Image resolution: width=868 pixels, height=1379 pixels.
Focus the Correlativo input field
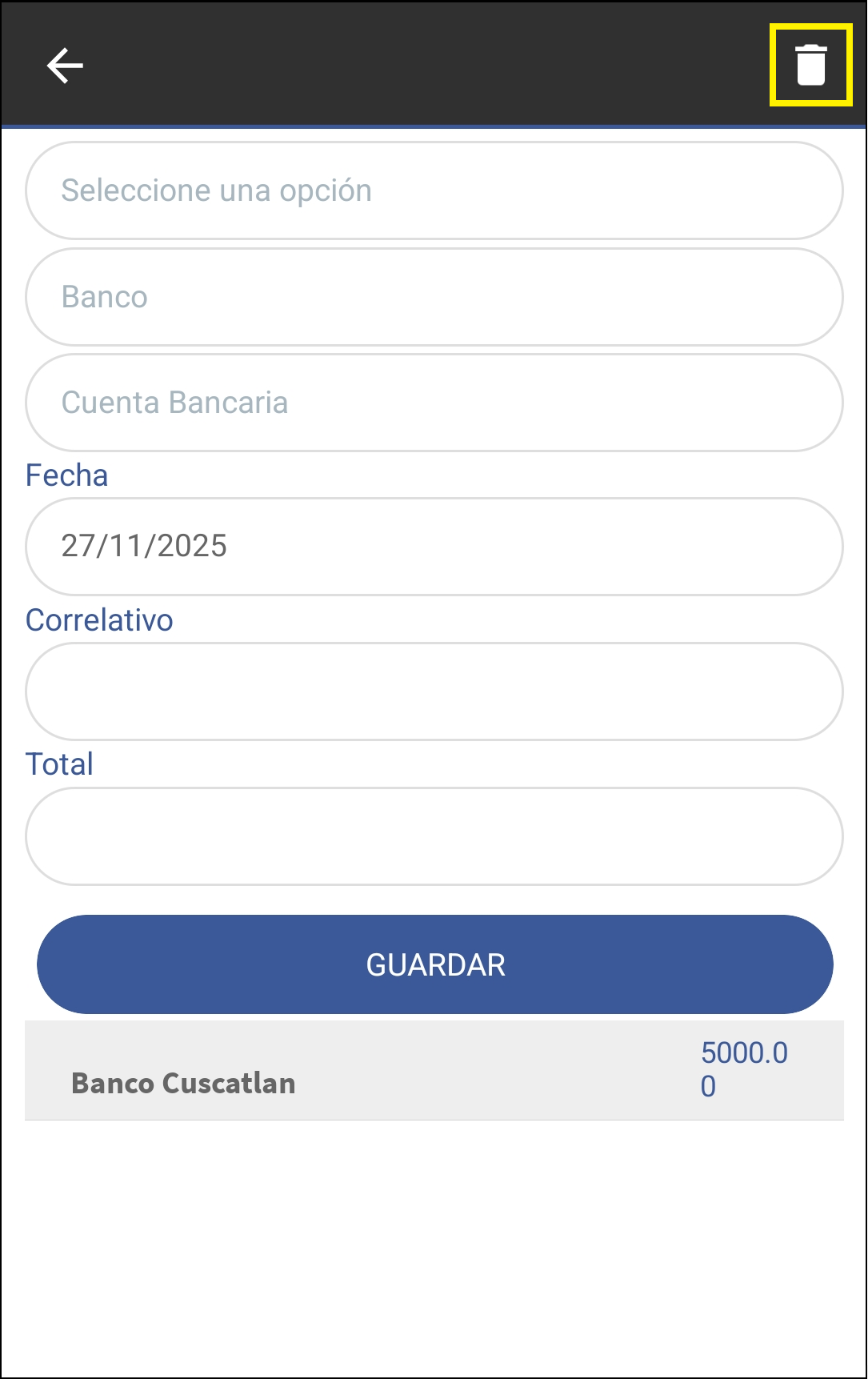(434, 692)
